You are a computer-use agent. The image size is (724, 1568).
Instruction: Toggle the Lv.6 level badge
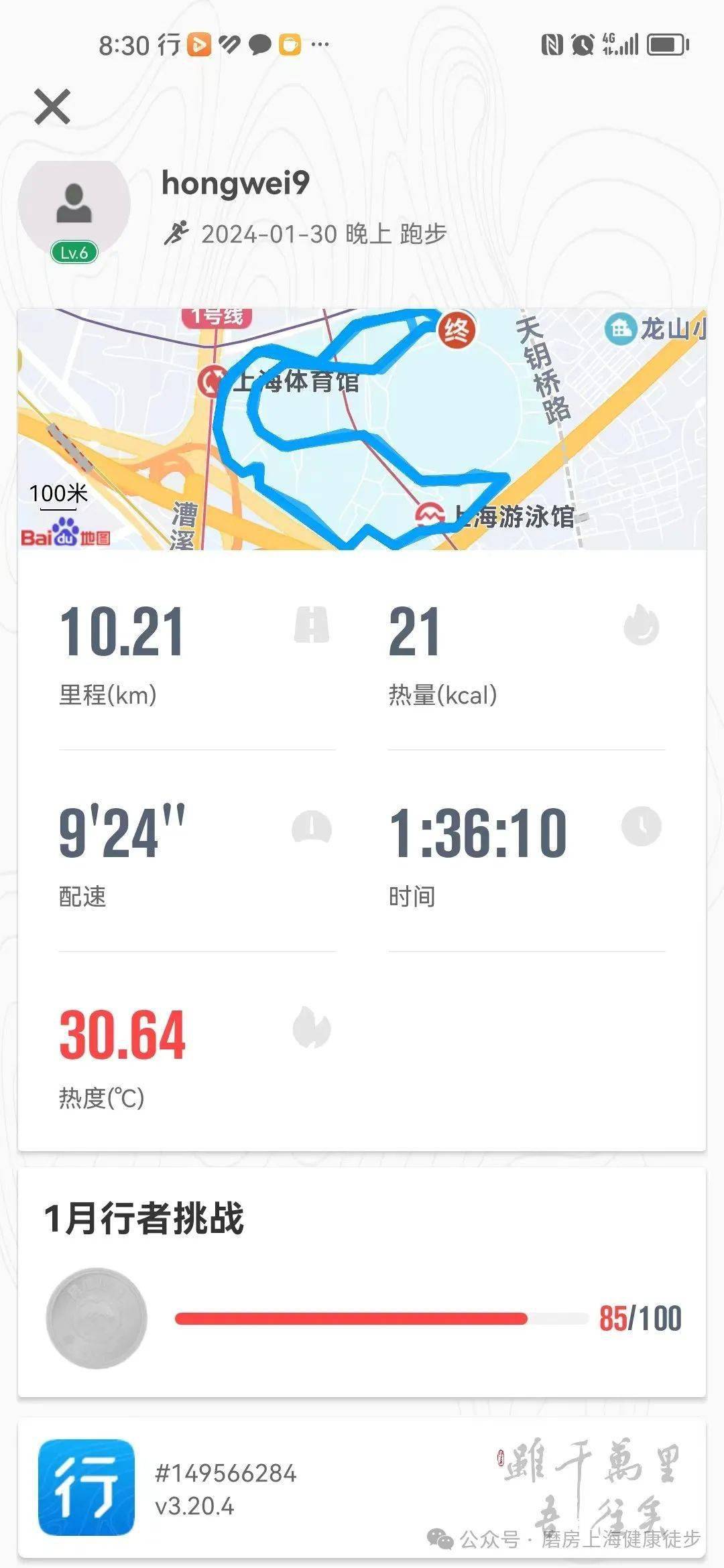coord(76,253)
